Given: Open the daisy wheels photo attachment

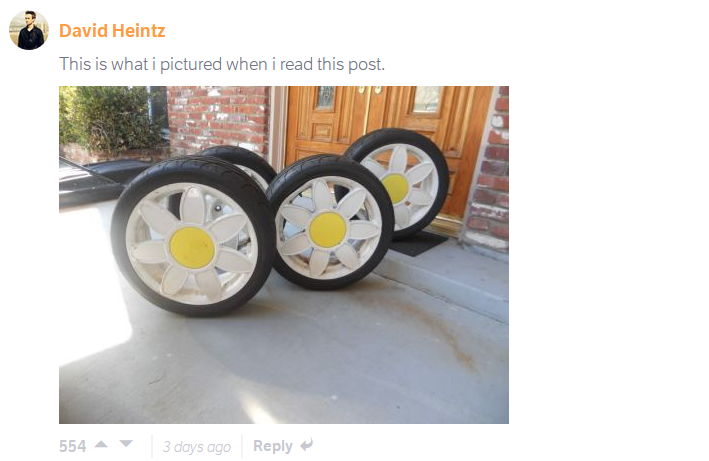Looking at the screenshot, I should tap(284, 254).
